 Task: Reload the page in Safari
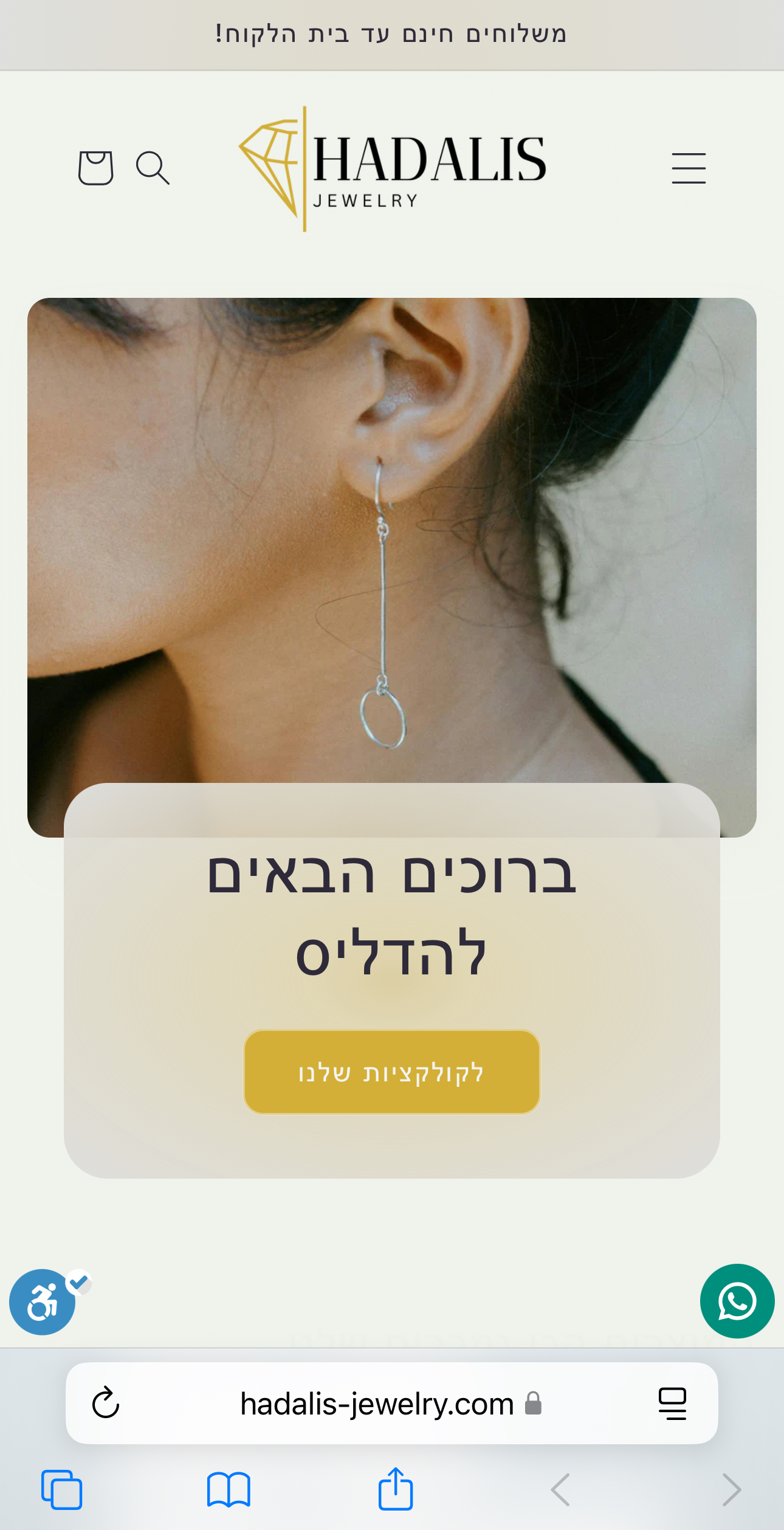[x=106, y=1403]
